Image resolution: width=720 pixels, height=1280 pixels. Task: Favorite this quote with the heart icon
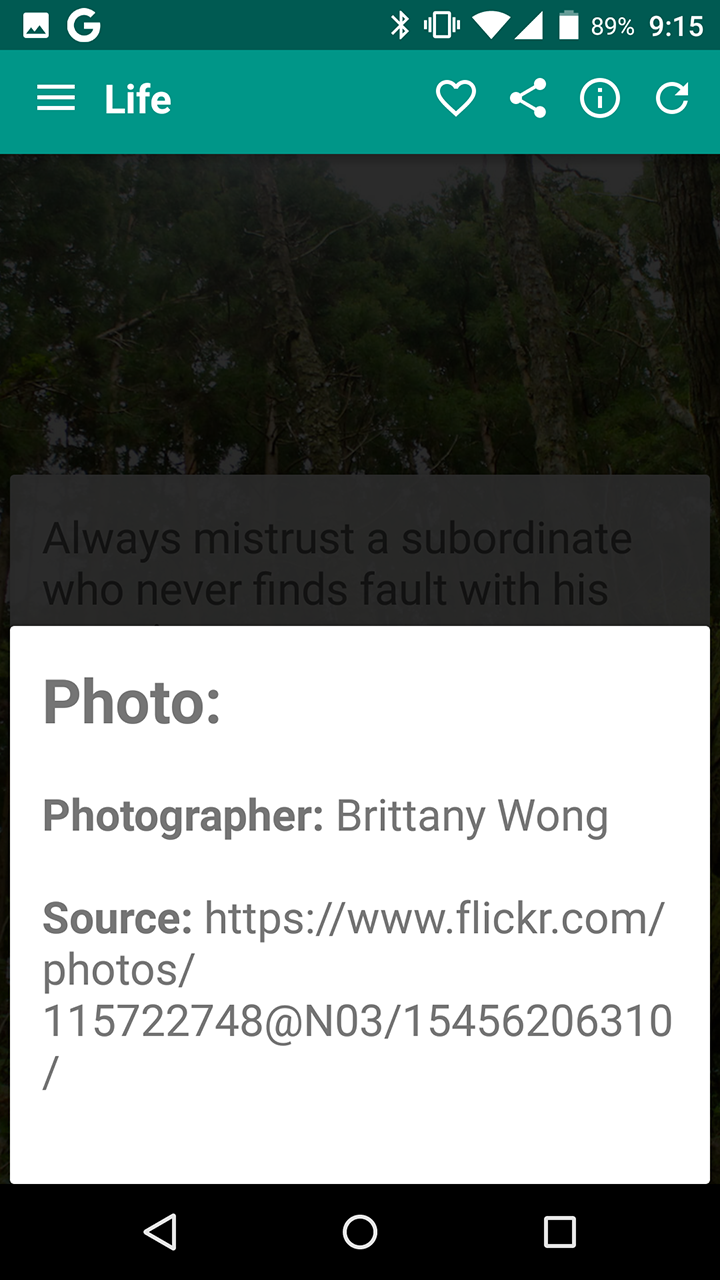pyautogui.click(x=456, y=99)
